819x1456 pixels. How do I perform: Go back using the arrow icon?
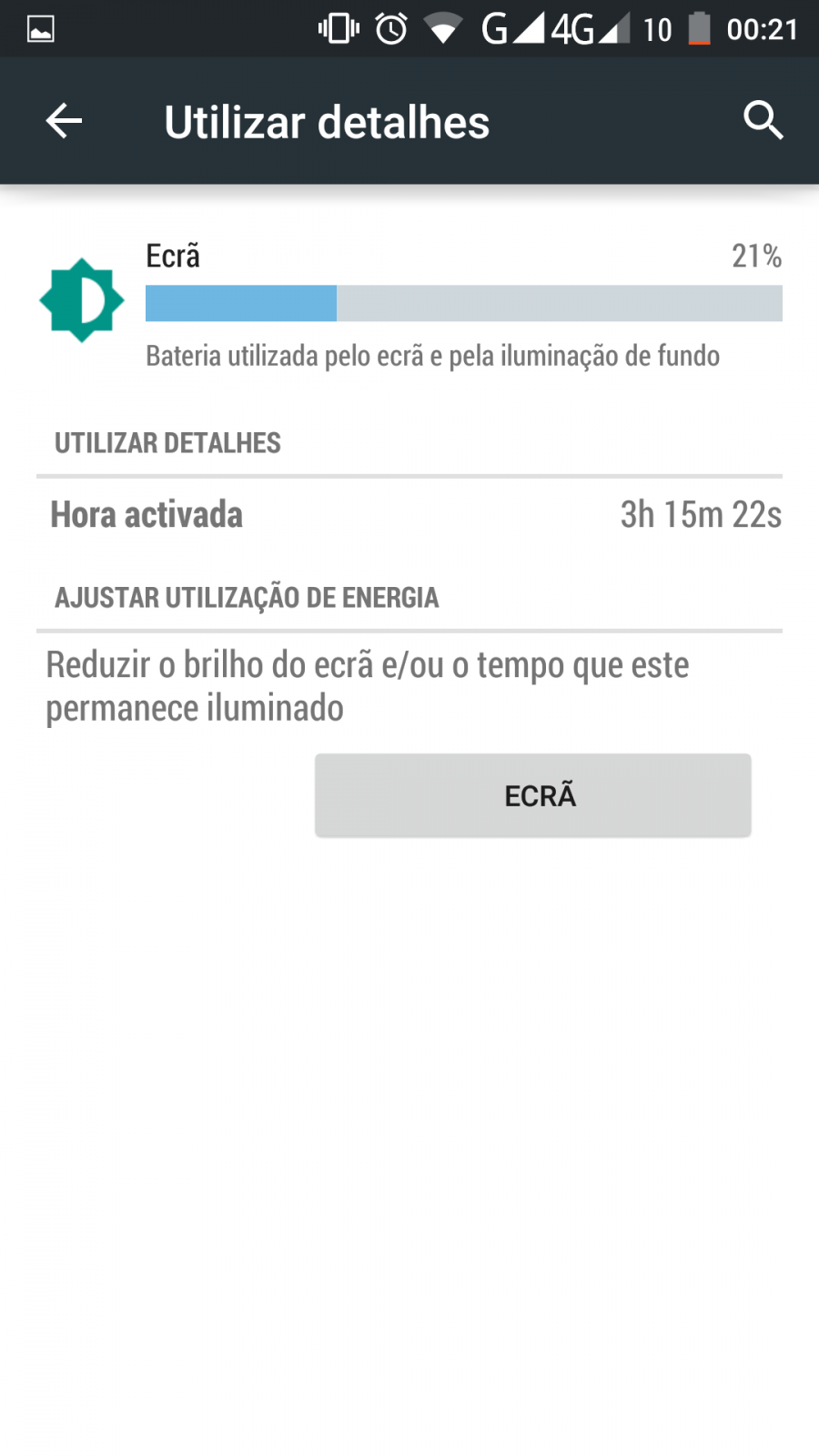coord(64,121)
